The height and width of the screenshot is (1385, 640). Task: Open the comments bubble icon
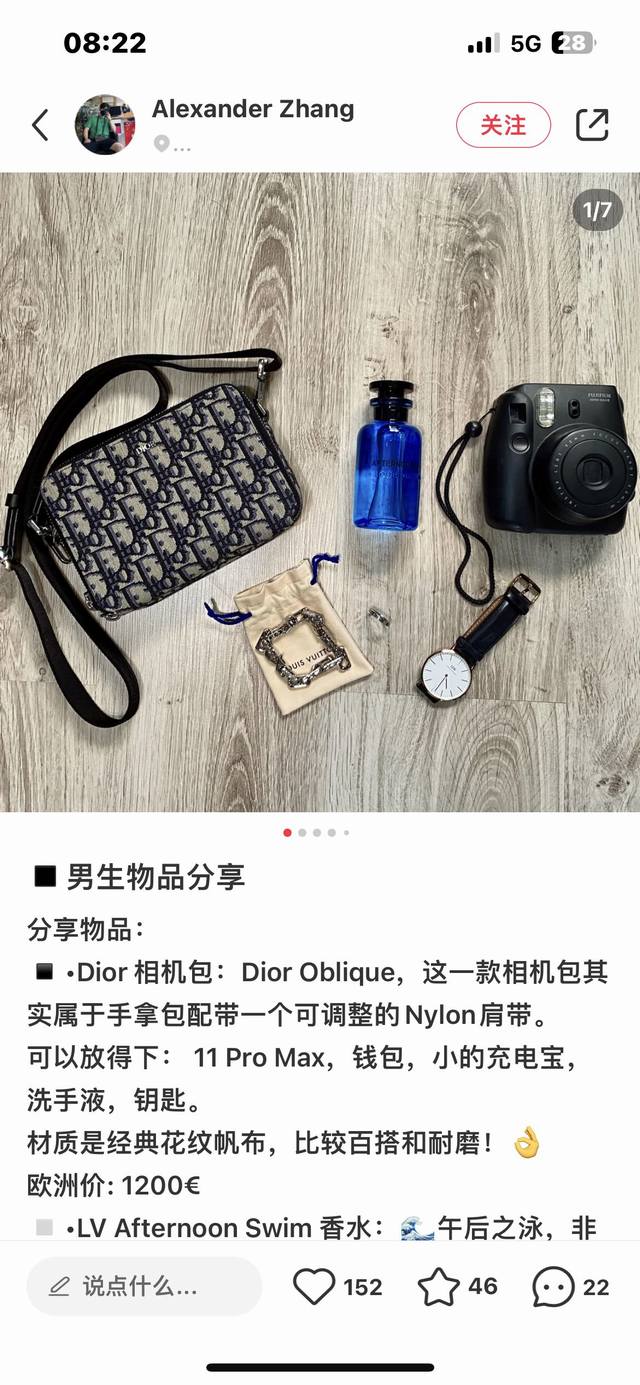(553, 1286)
